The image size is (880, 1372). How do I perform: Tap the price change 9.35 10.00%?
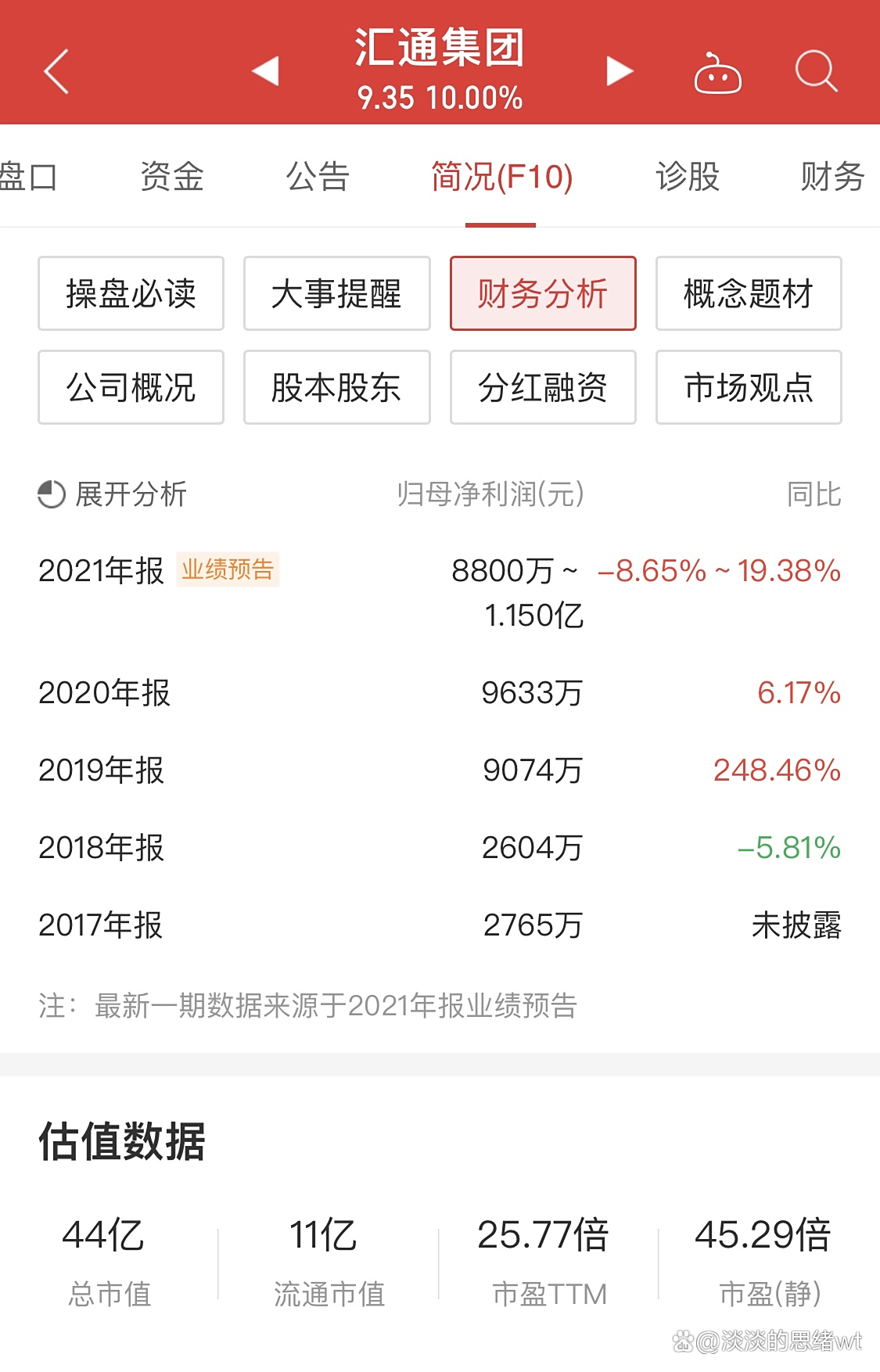coord(440,99)
